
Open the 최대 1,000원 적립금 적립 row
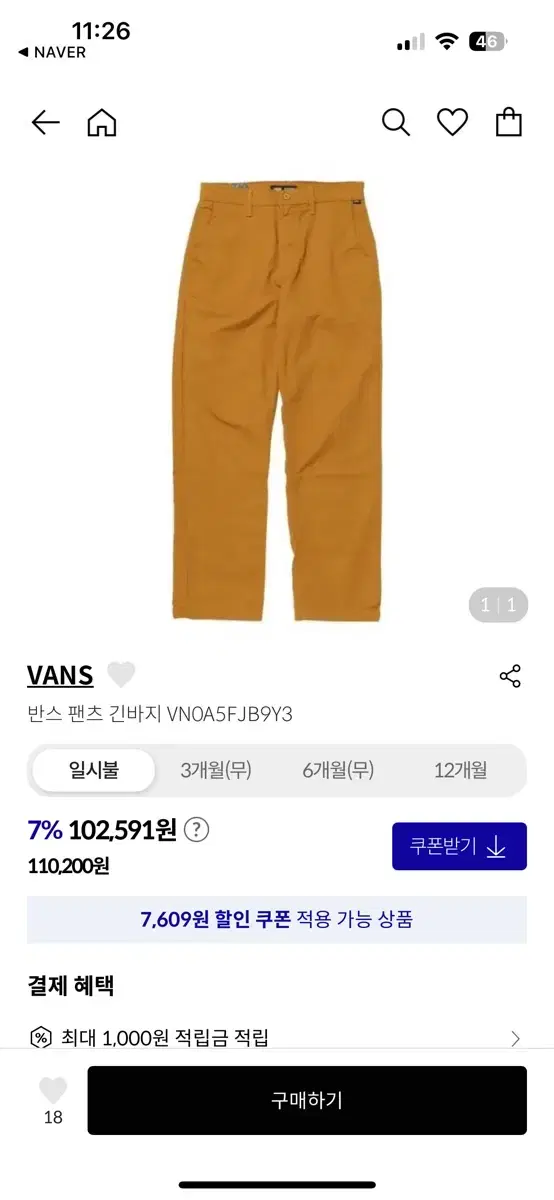pyautogui.click(x=277, y=1037)
